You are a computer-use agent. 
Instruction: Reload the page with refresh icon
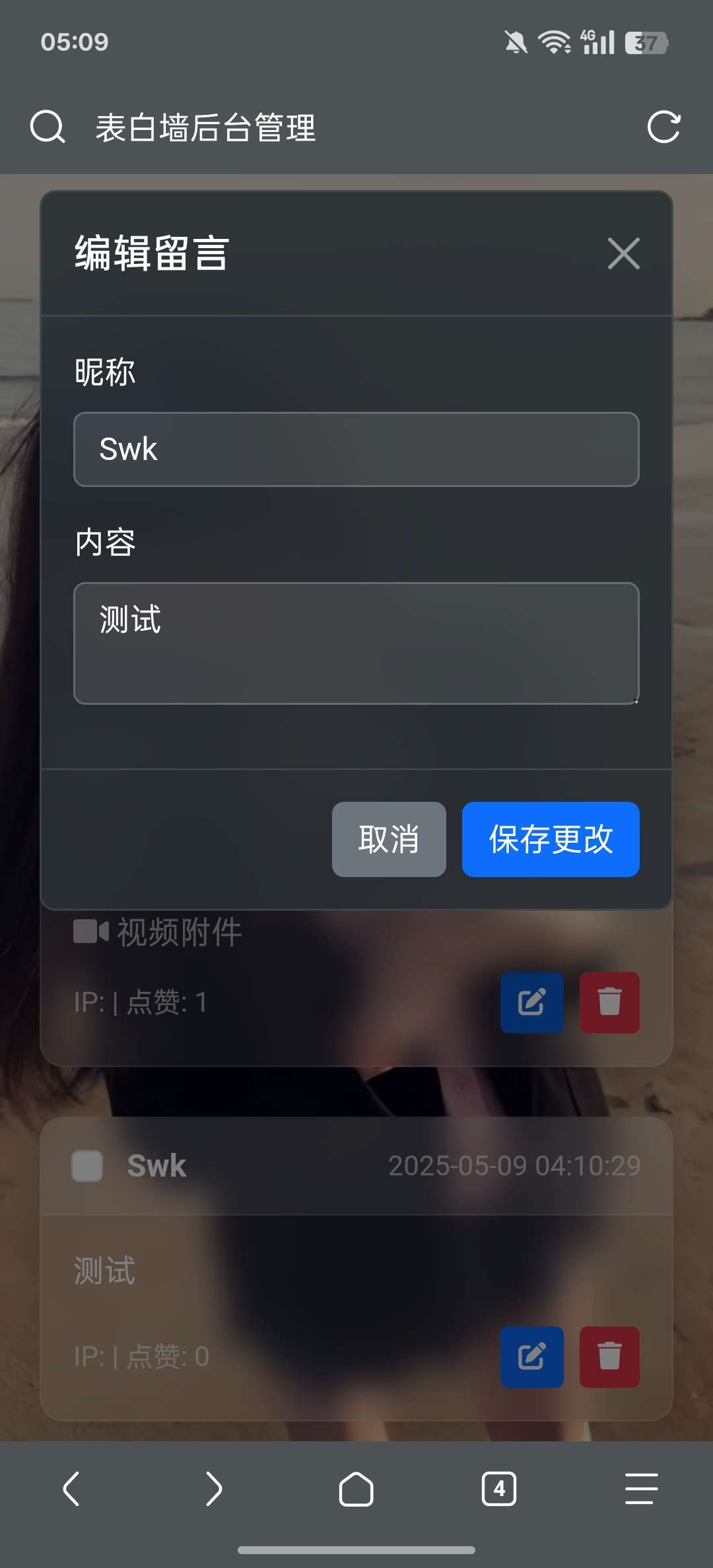(x=663, y=127)
